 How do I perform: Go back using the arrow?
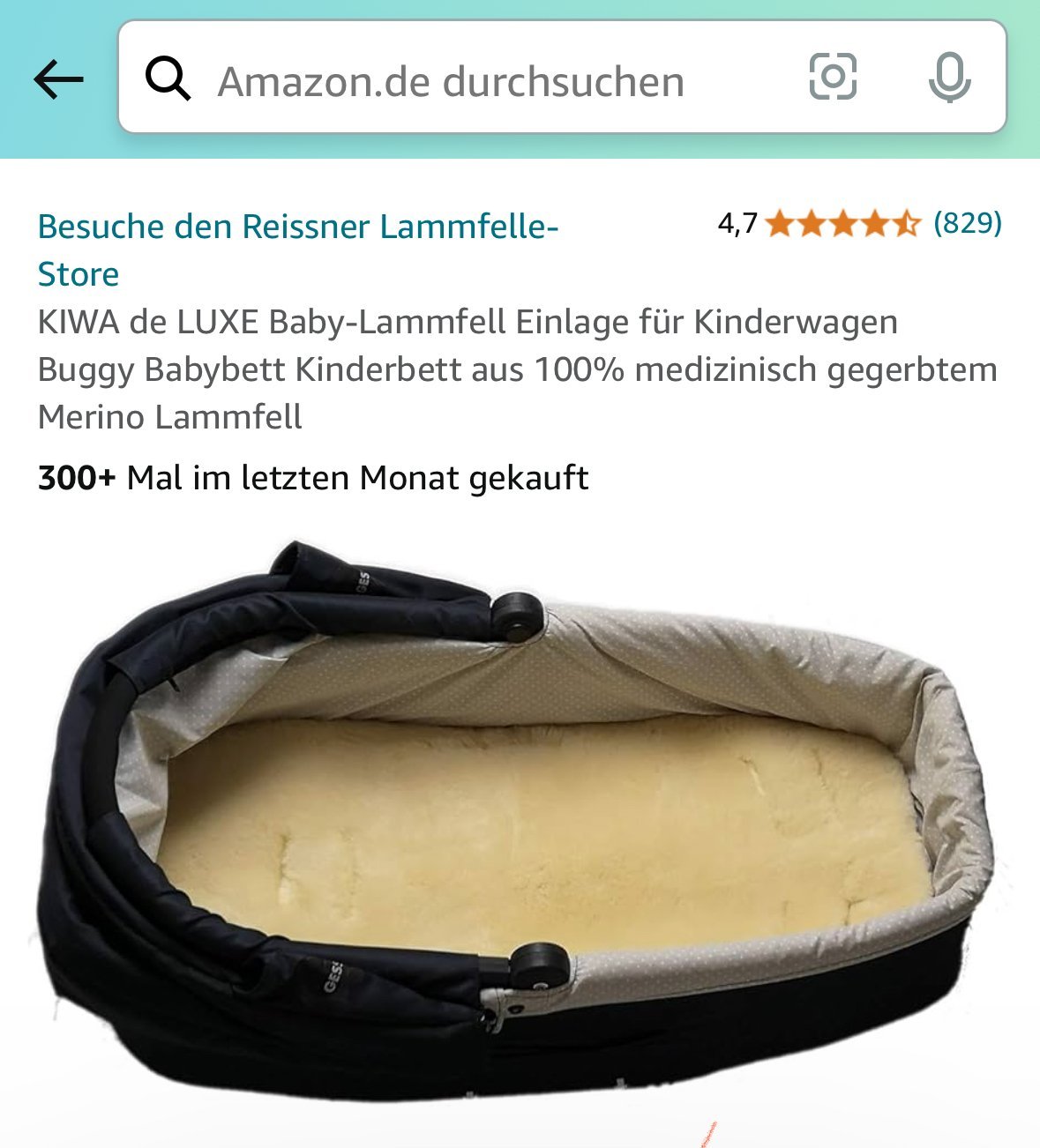[58, 80]
